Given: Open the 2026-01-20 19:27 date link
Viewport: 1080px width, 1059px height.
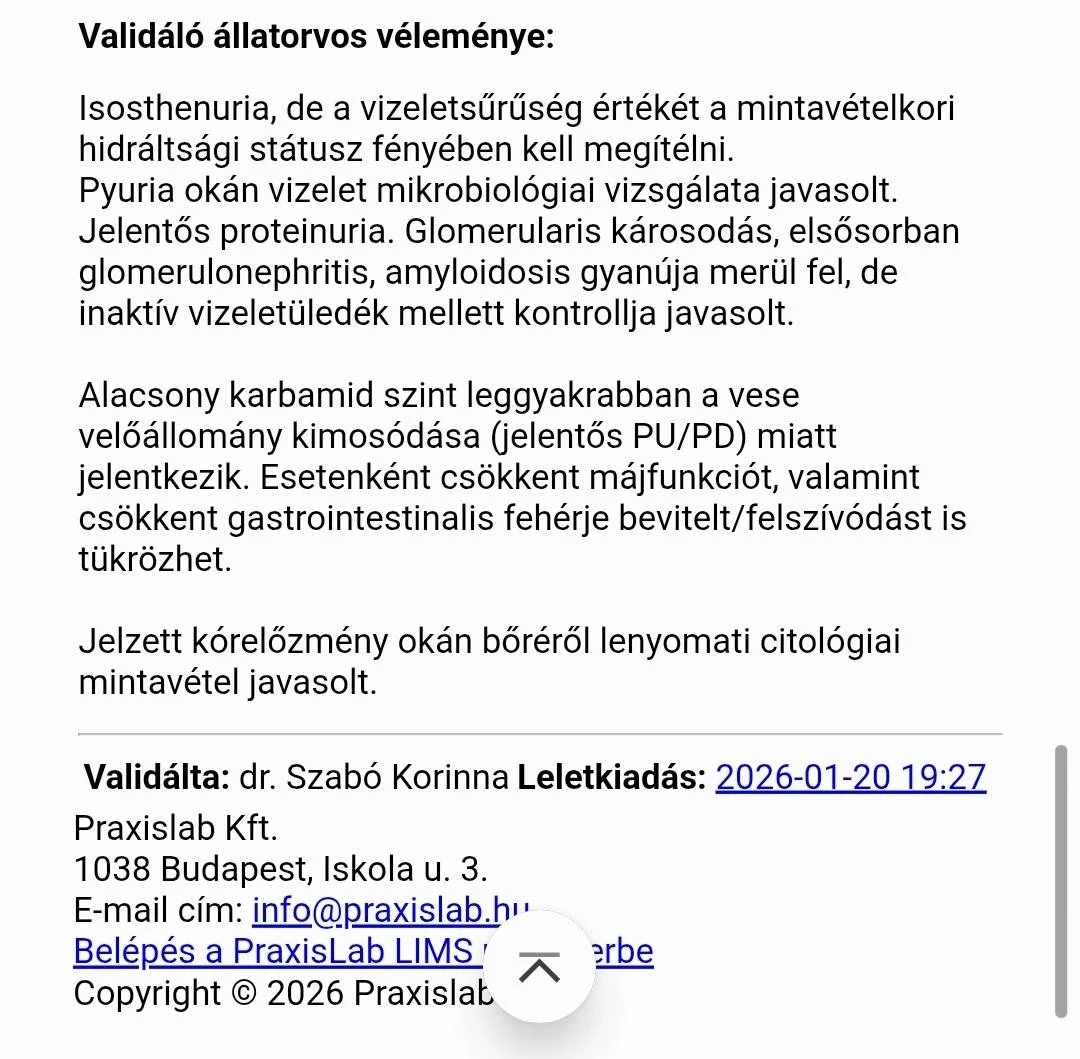Looking at the screenshot, I should [851, 777].
